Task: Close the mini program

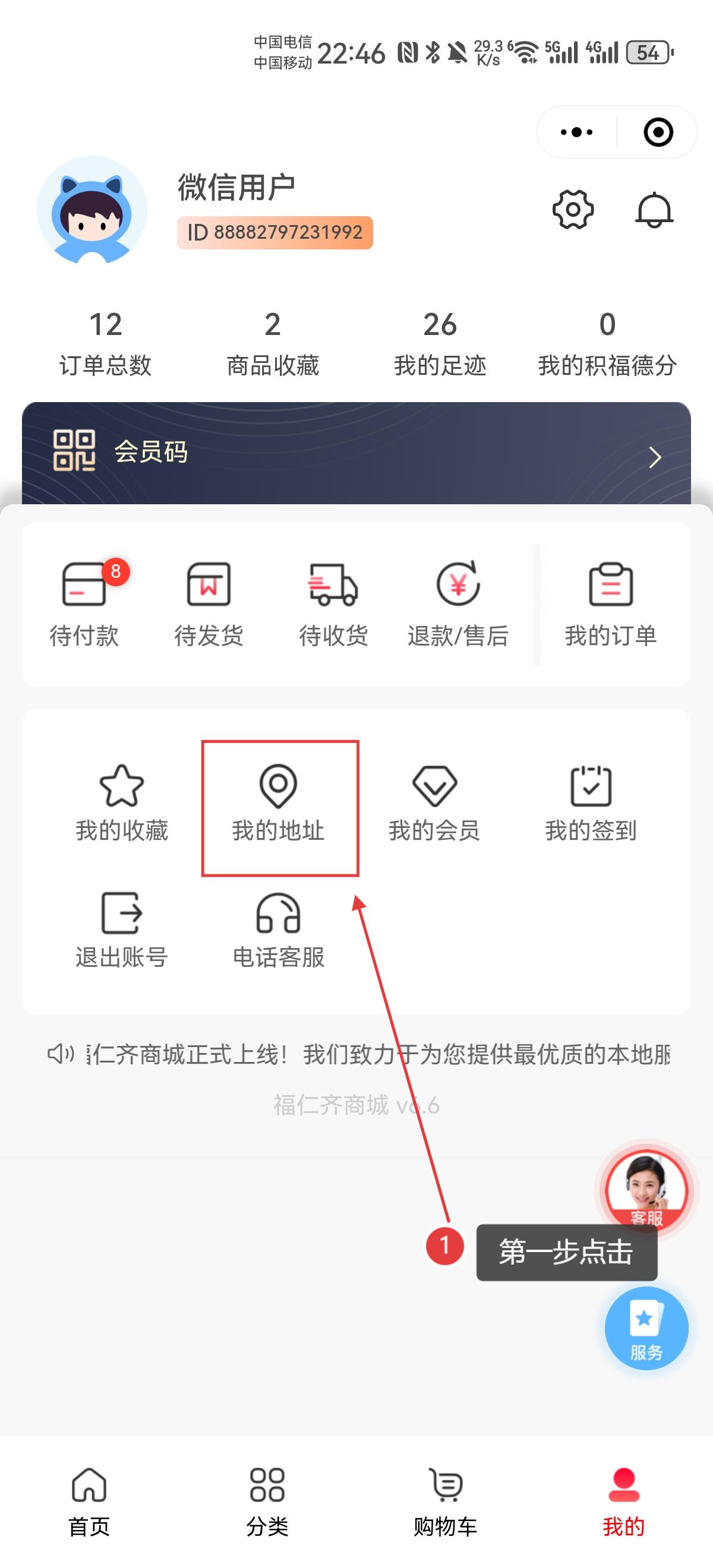Action: [658, 132]
